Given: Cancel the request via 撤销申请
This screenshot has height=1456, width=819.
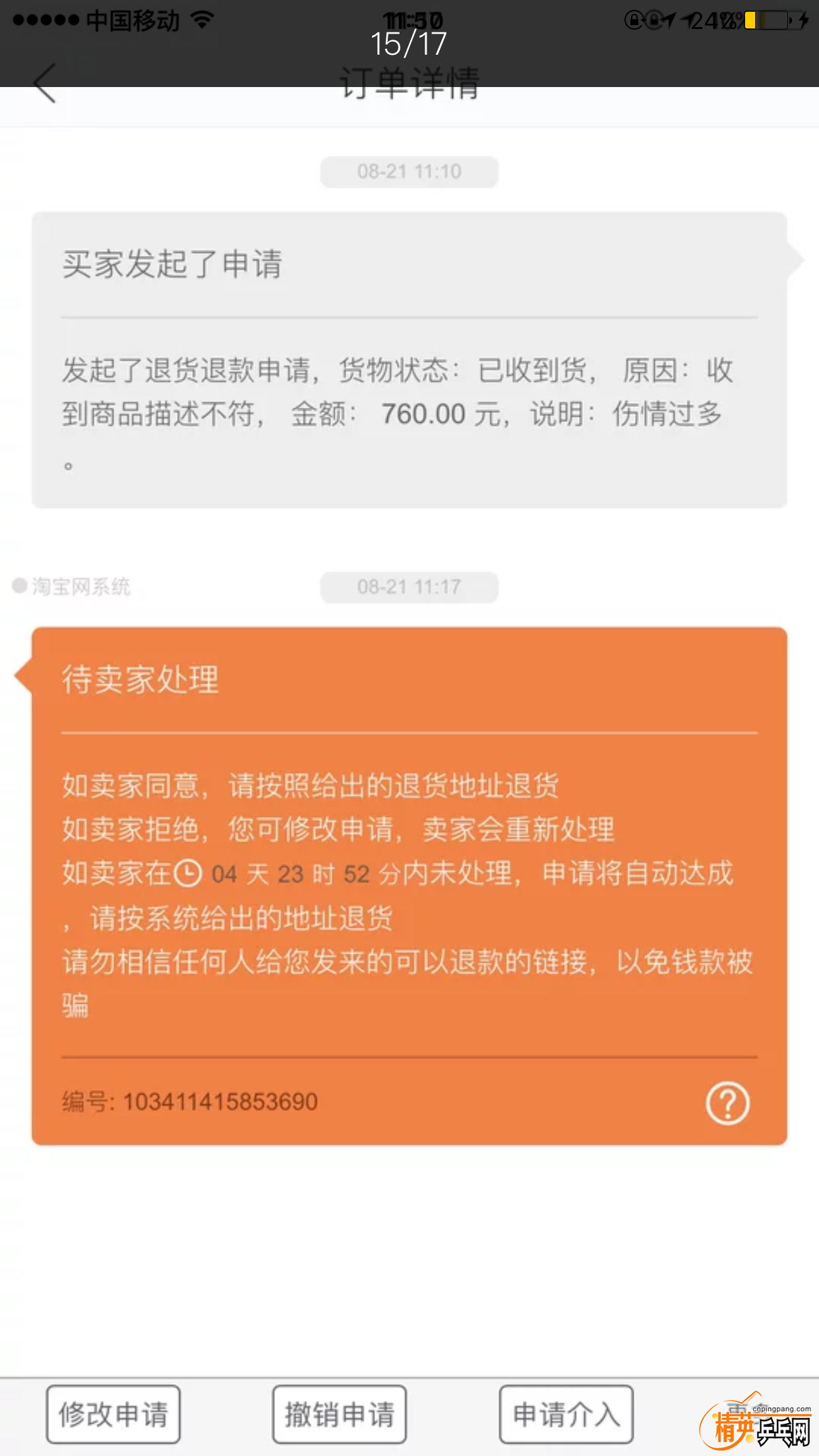Looking at the screenshot, I should coord(340,1414).
